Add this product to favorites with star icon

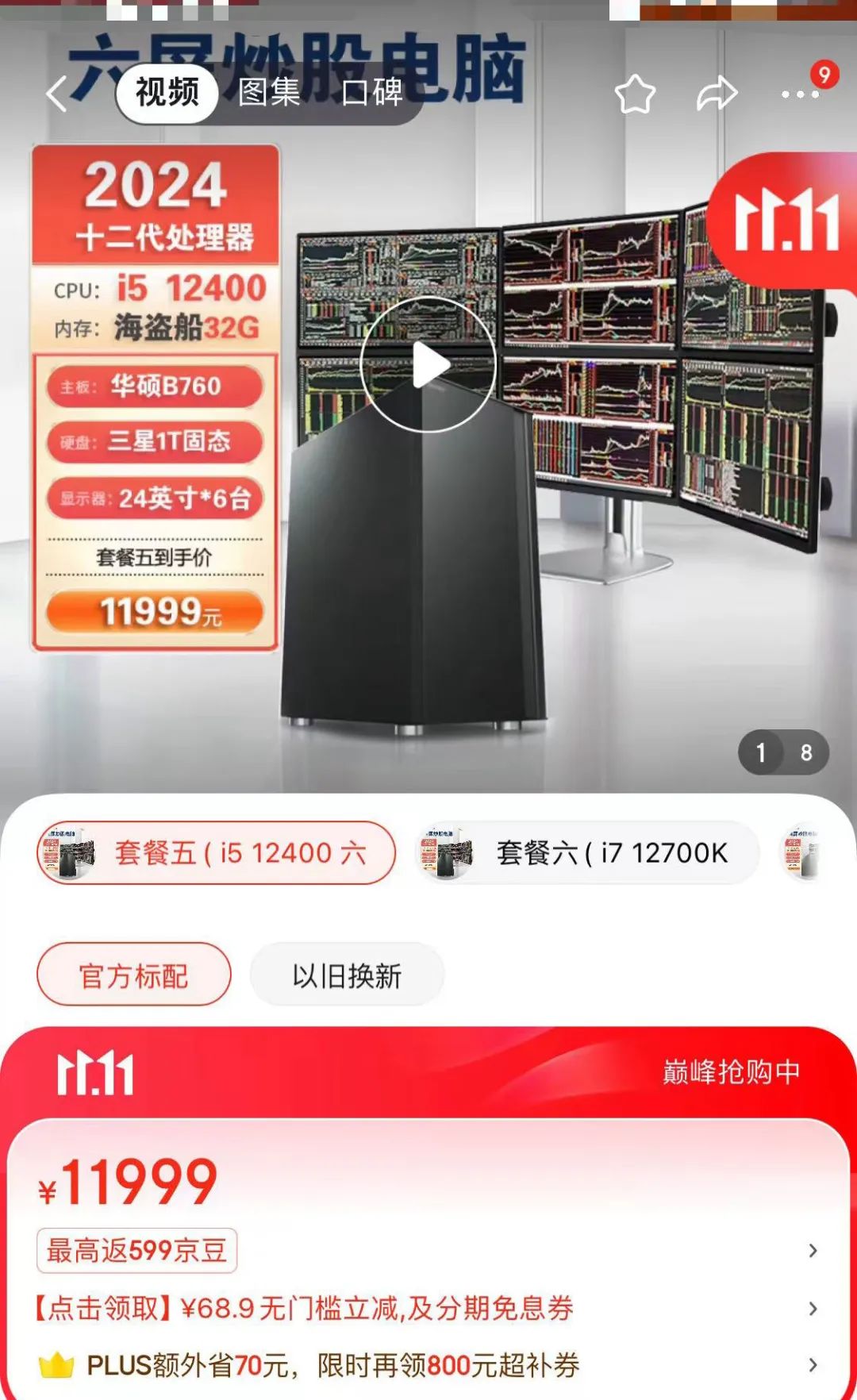pos(635,94)
